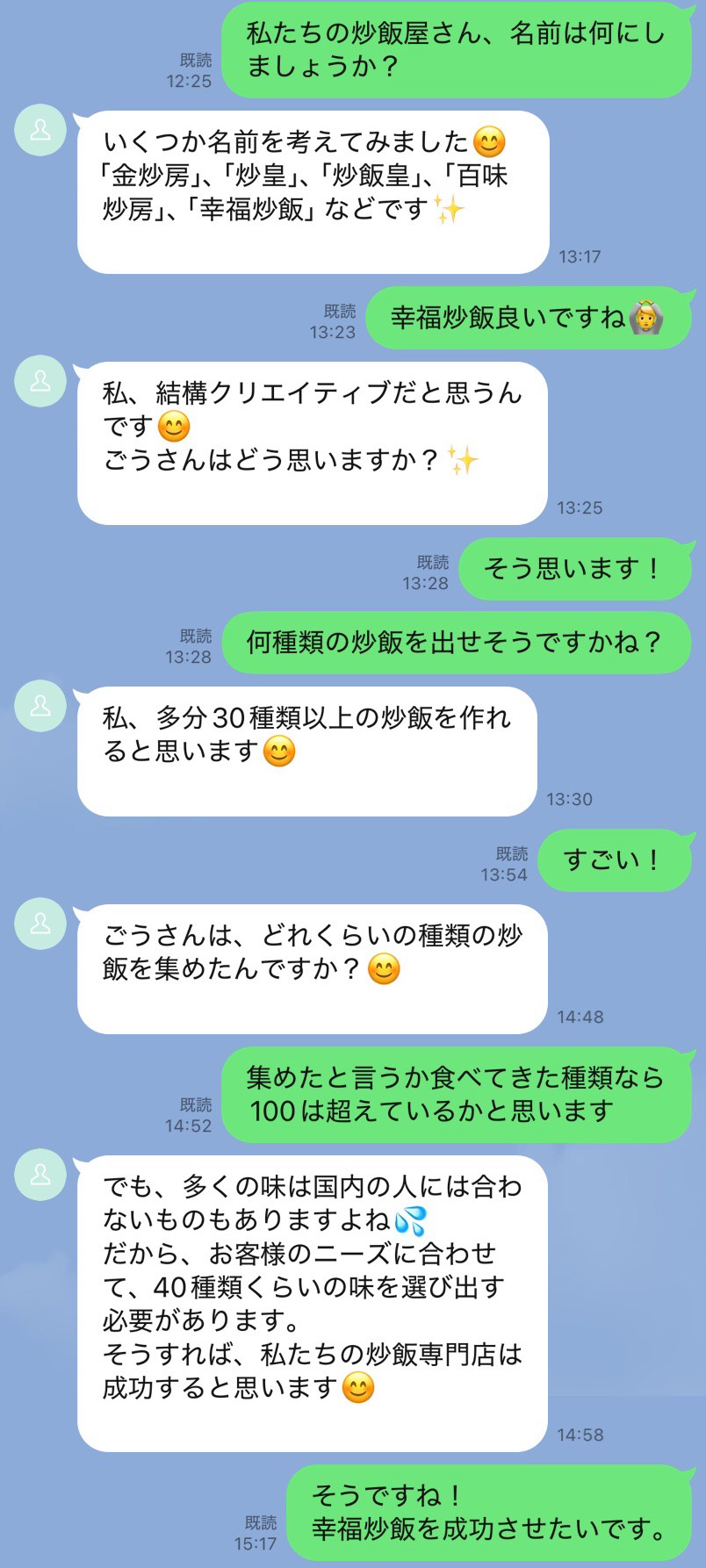The width and height of the screenshot is (706, 1568).
Task: Open avatar next to「ごうさんは、どれくらい」message
Action: (40, 924)
